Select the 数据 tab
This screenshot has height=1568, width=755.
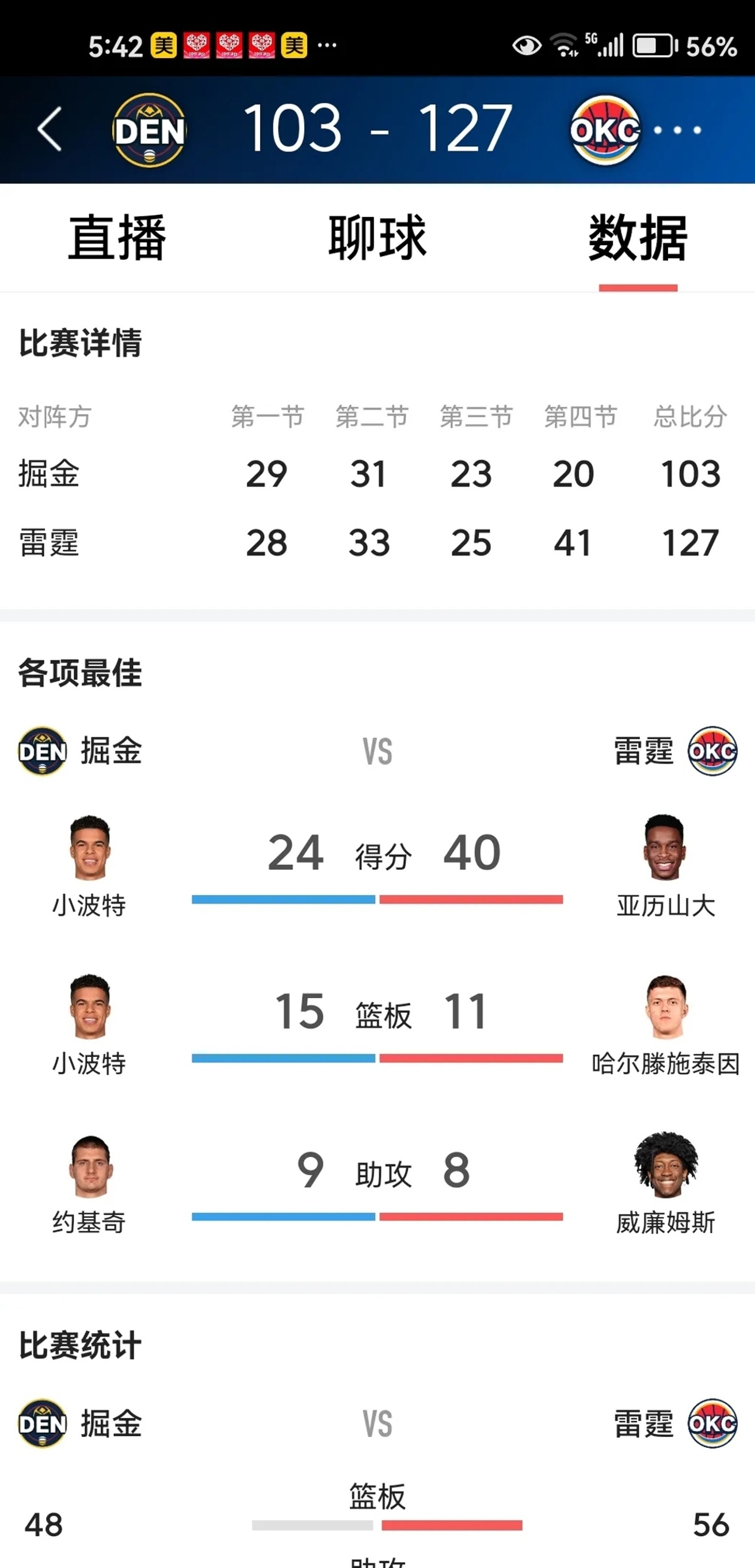[x=638, y=238]
